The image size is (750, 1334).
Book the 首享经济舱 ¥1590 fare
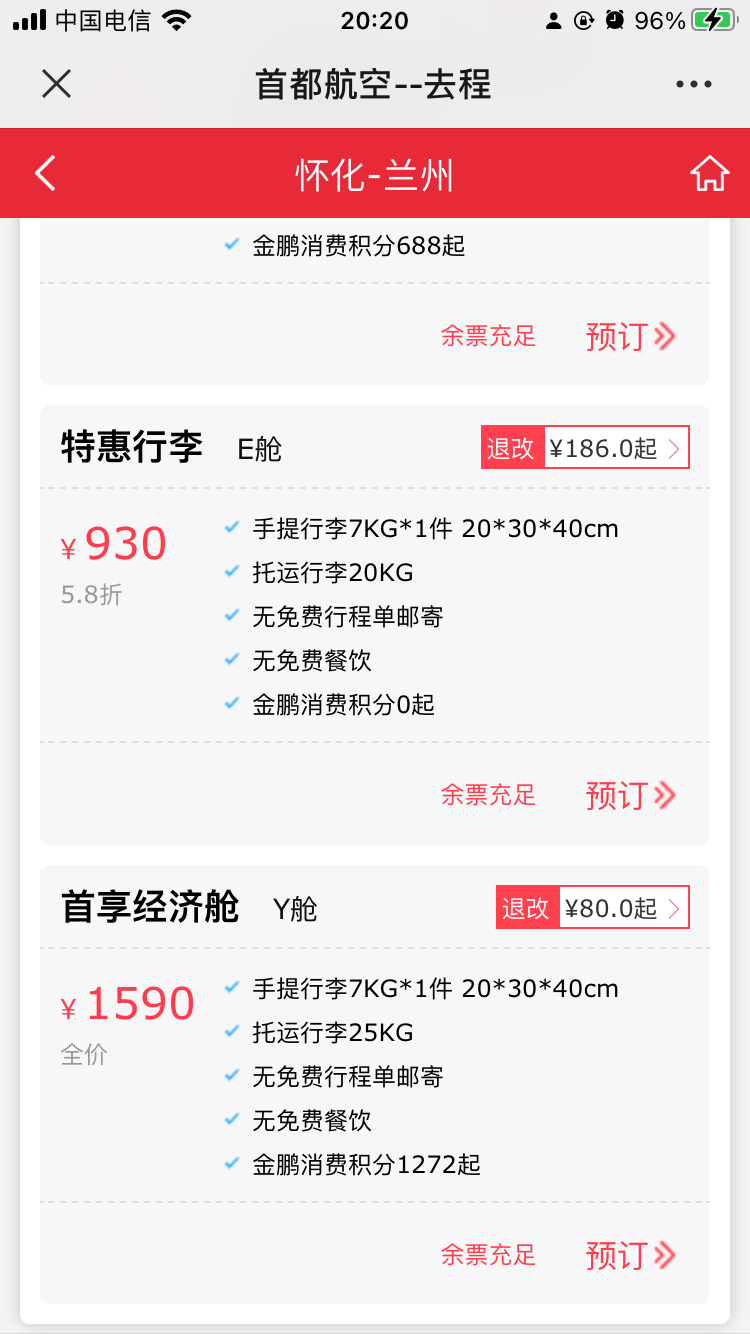(631, 1256)
